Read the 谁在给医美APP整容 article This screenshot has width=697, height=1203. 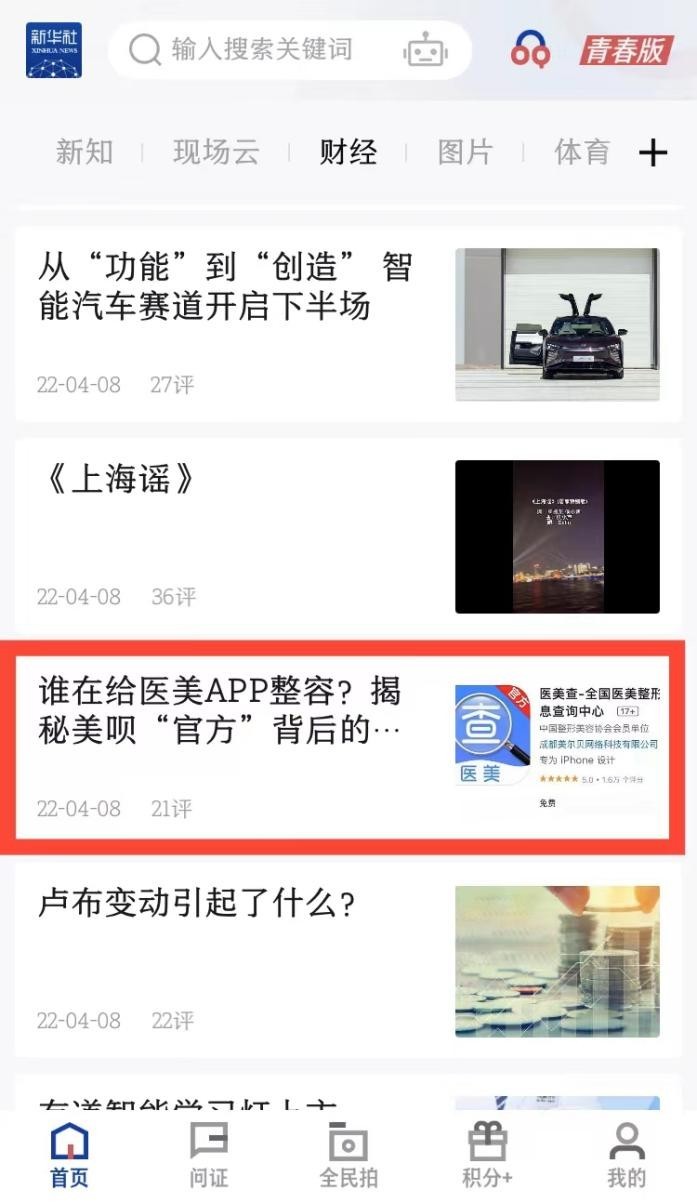point(220,711)
